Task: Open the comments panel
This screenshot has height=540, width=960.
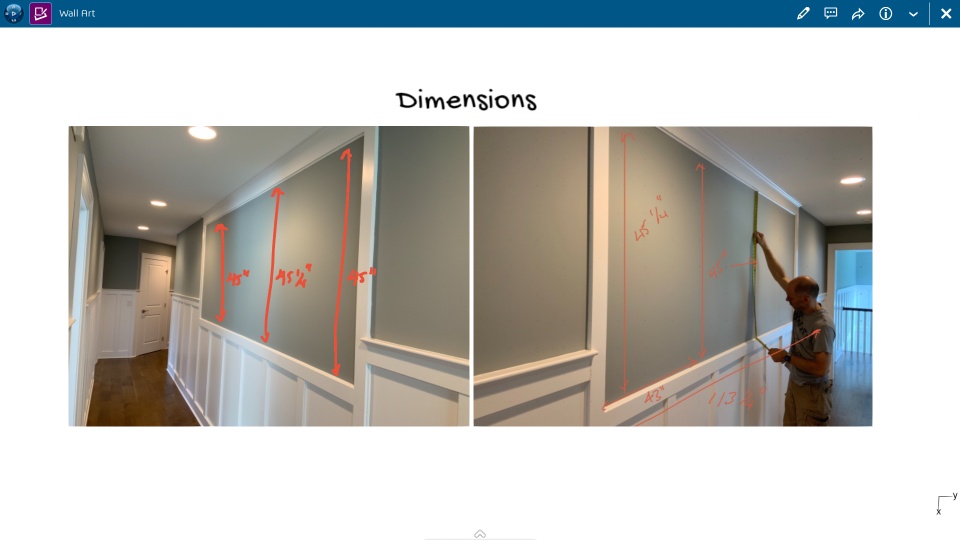Action: point(830,14)
